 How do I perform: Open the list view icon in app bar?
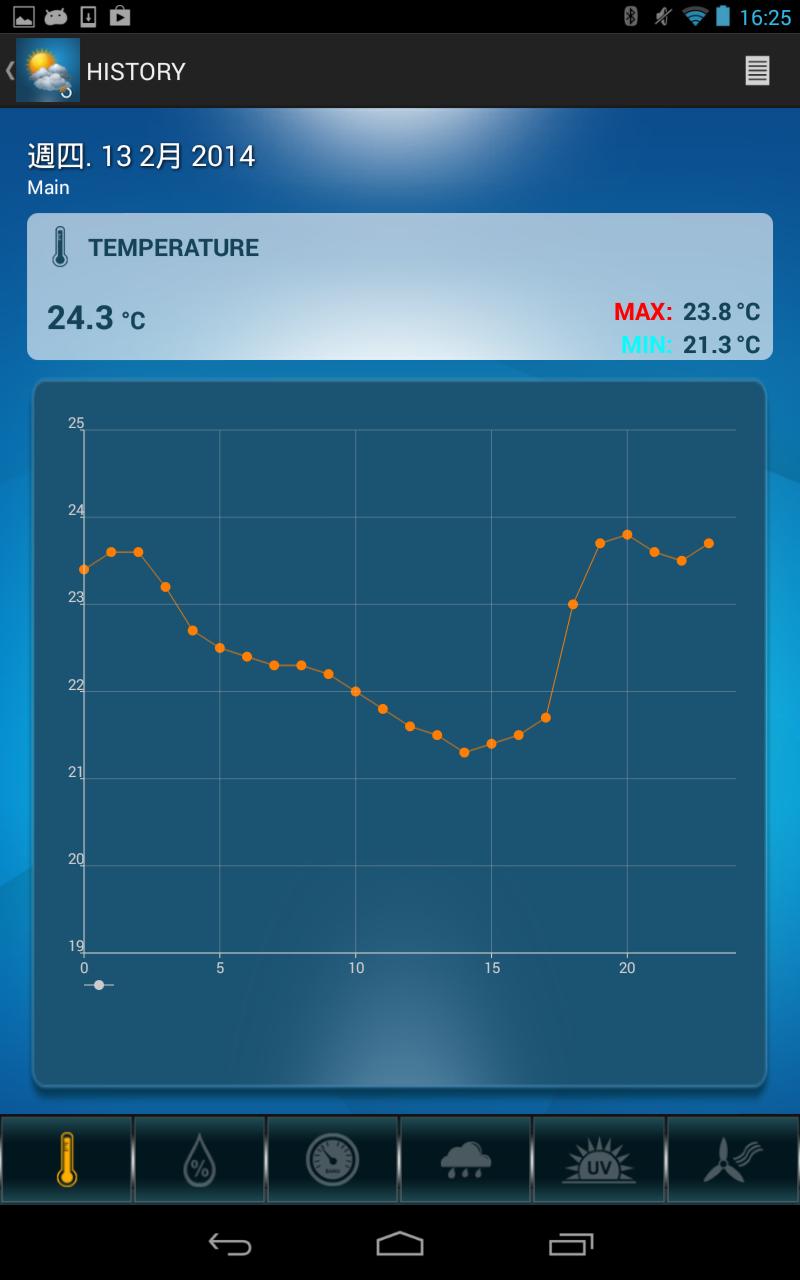pos(757,71)
